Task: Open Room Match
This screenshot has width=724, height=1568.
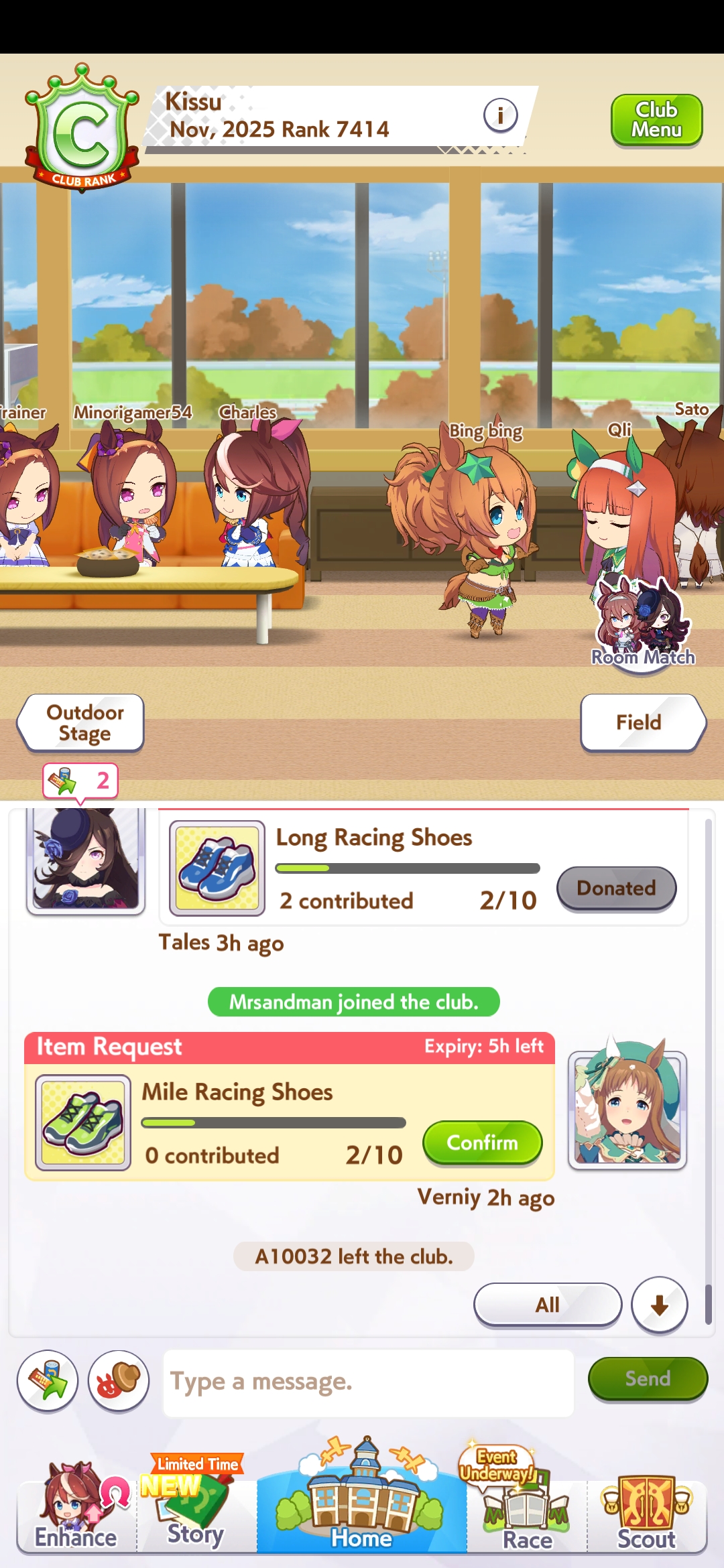Action: point(642,625)
